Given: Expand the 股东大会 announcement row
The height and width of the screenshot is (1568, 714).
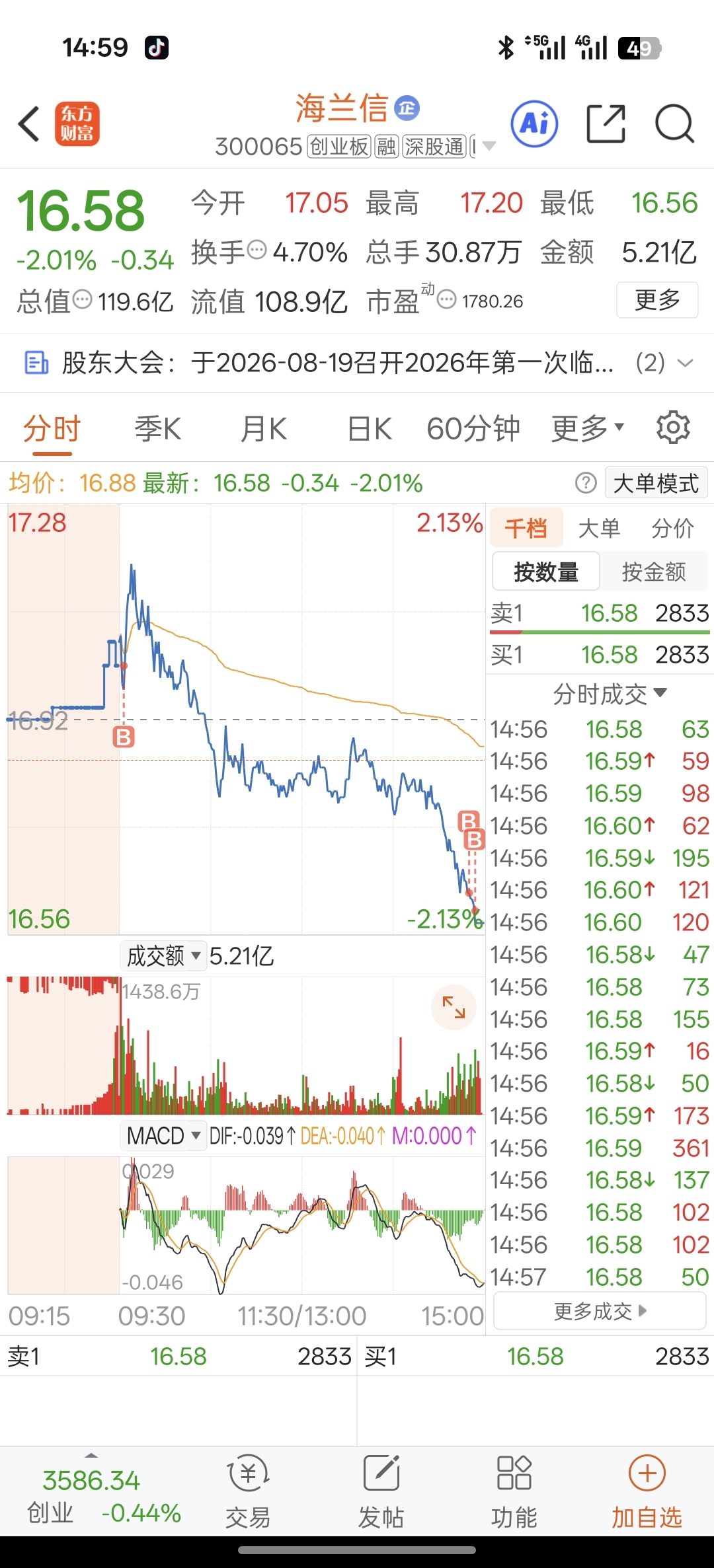Looking at the screenshot, I should 357,363.
